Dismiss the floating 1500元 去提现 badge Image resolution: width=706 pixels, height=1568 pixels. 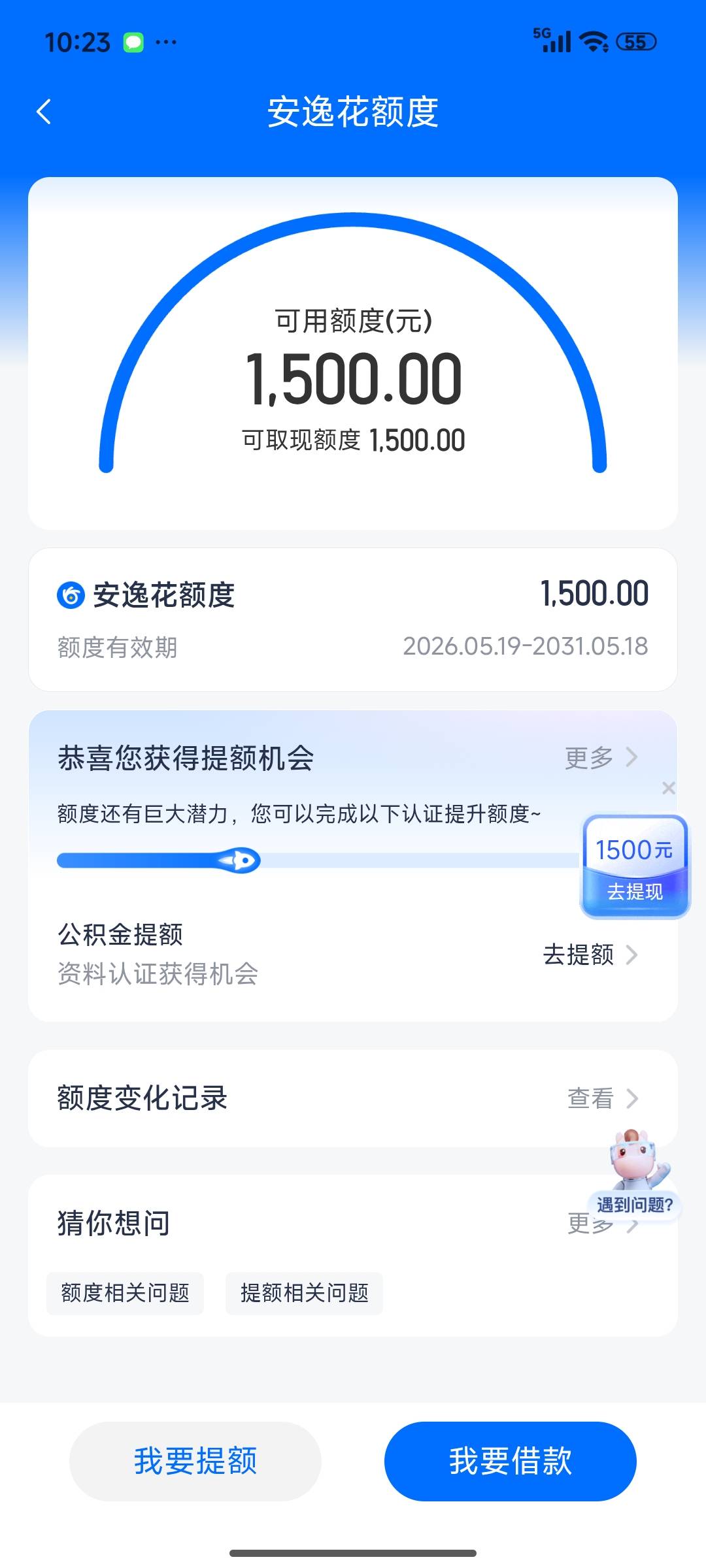[x=668, y=788]
